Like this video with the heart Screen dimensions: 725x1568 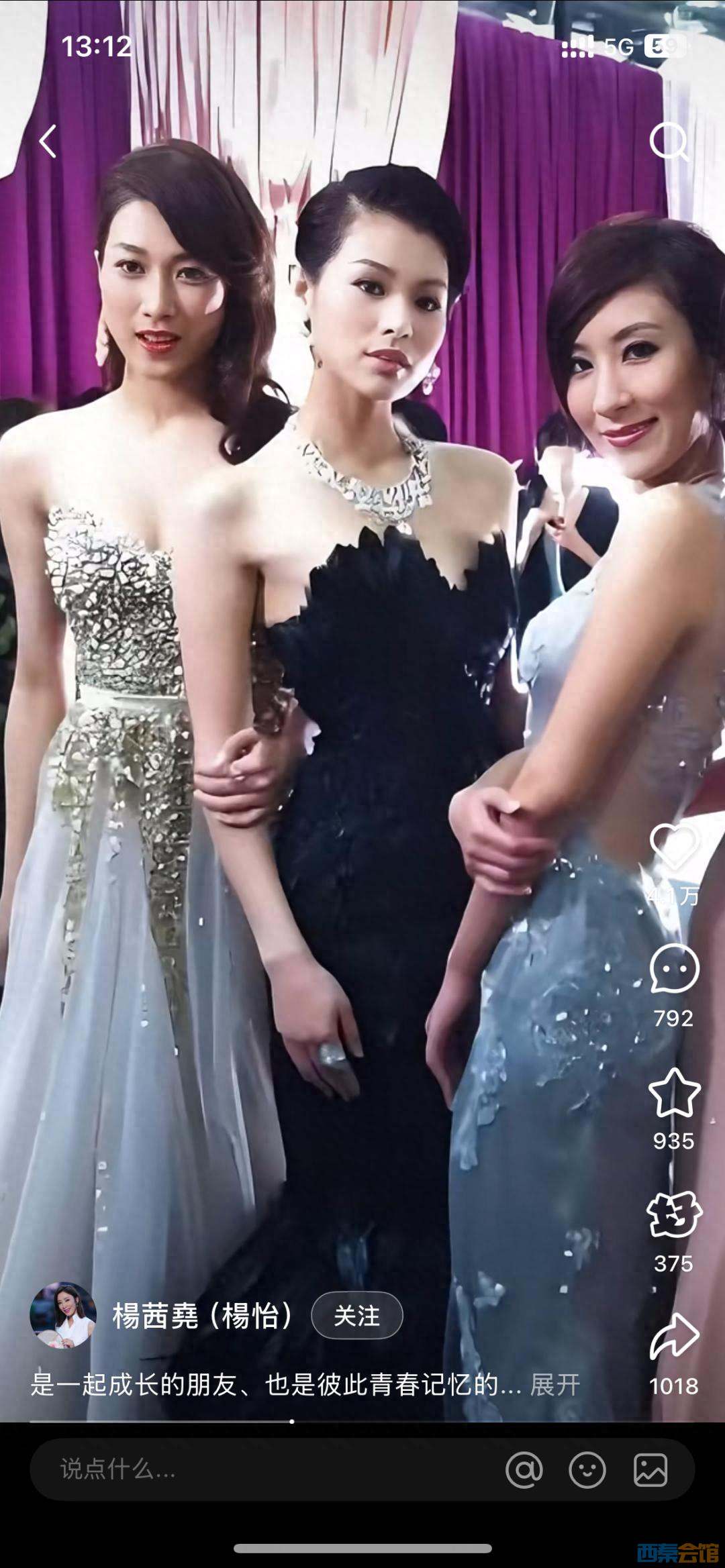[674, 847]
